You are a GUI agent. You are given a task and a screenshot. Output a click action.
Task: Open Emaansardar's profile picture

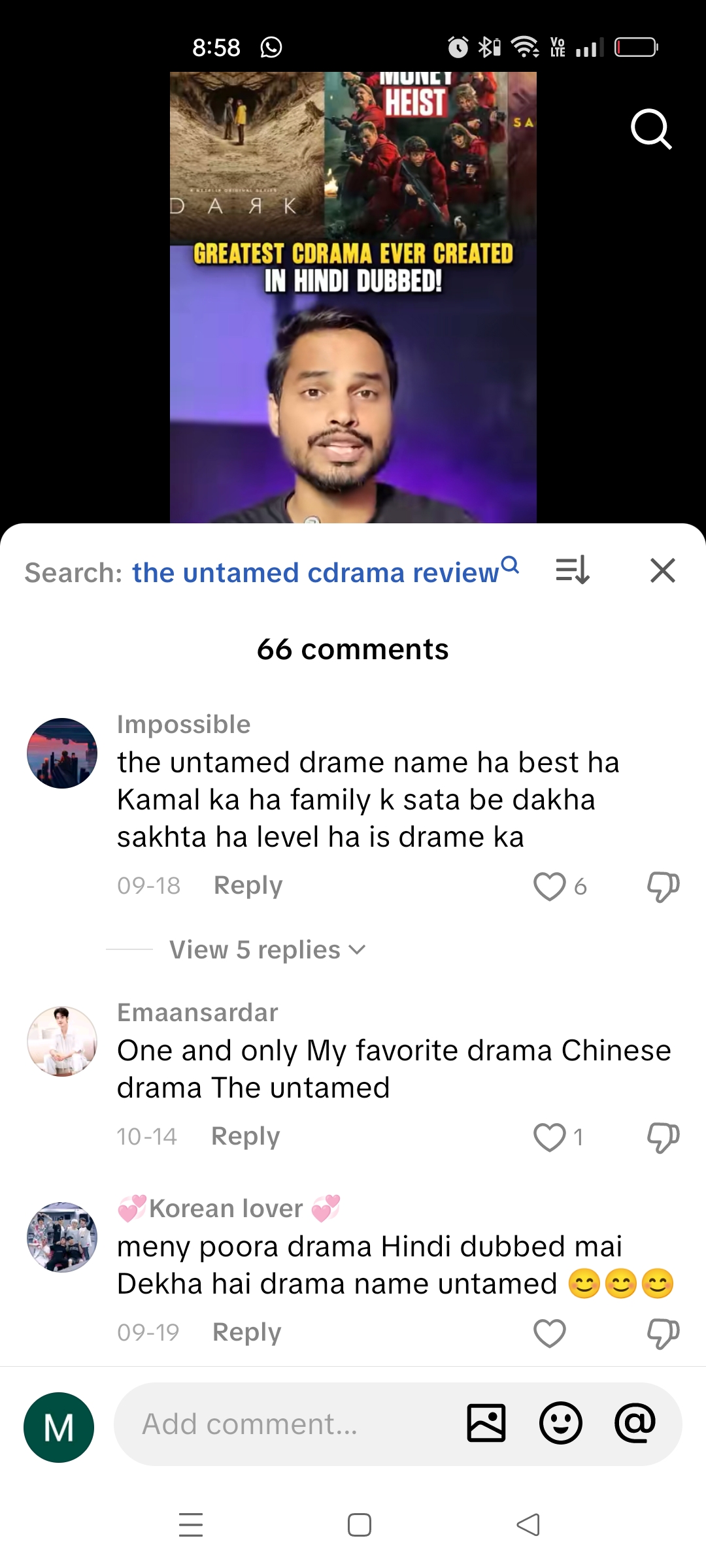(x=62, y=1041)
